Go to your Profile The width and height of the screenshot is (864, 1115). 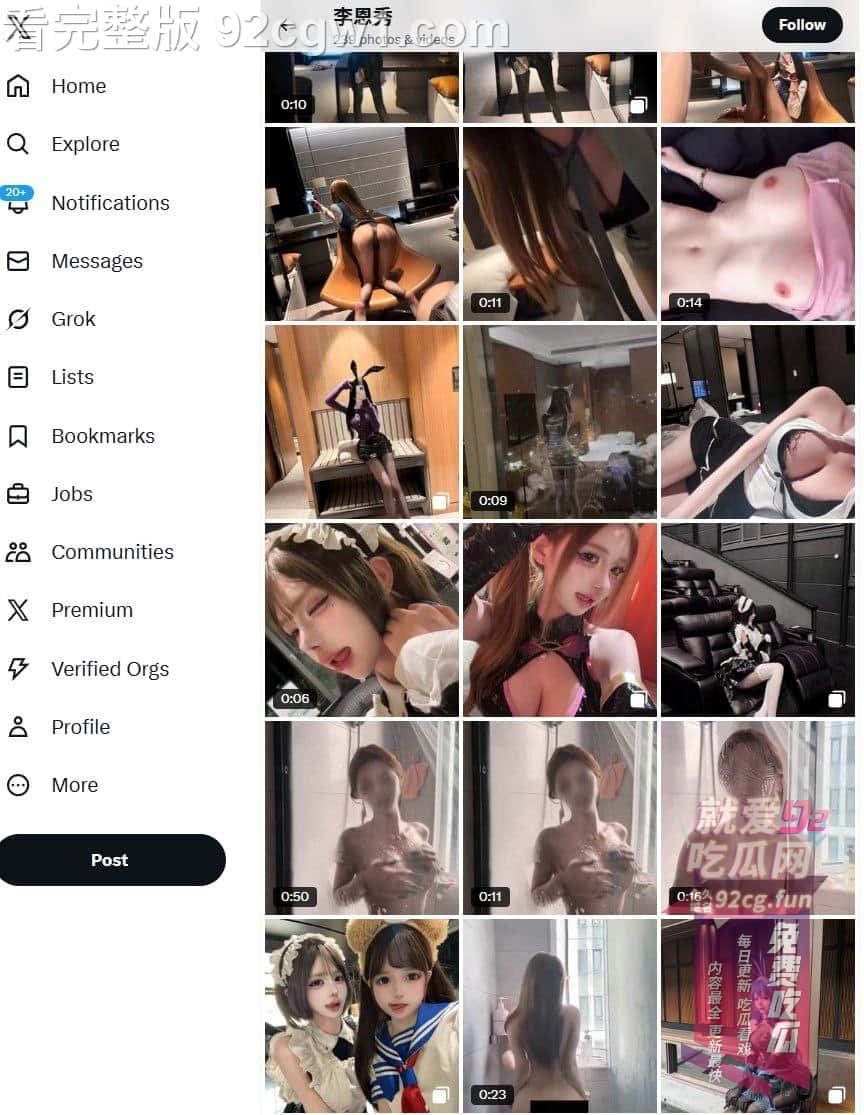click(x=80, y=727)
